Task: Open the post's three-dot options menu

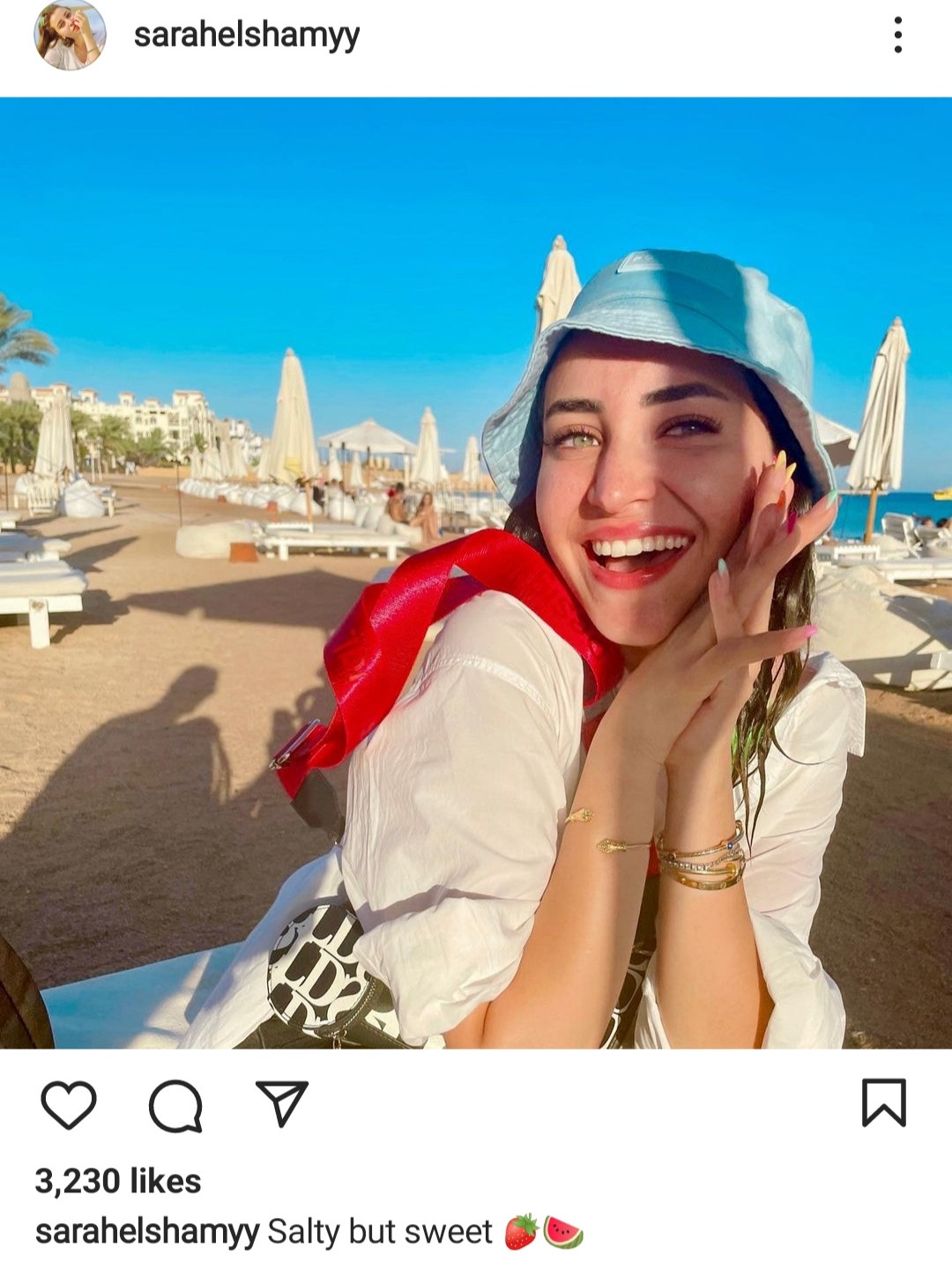Action: (x=897, y=35)
